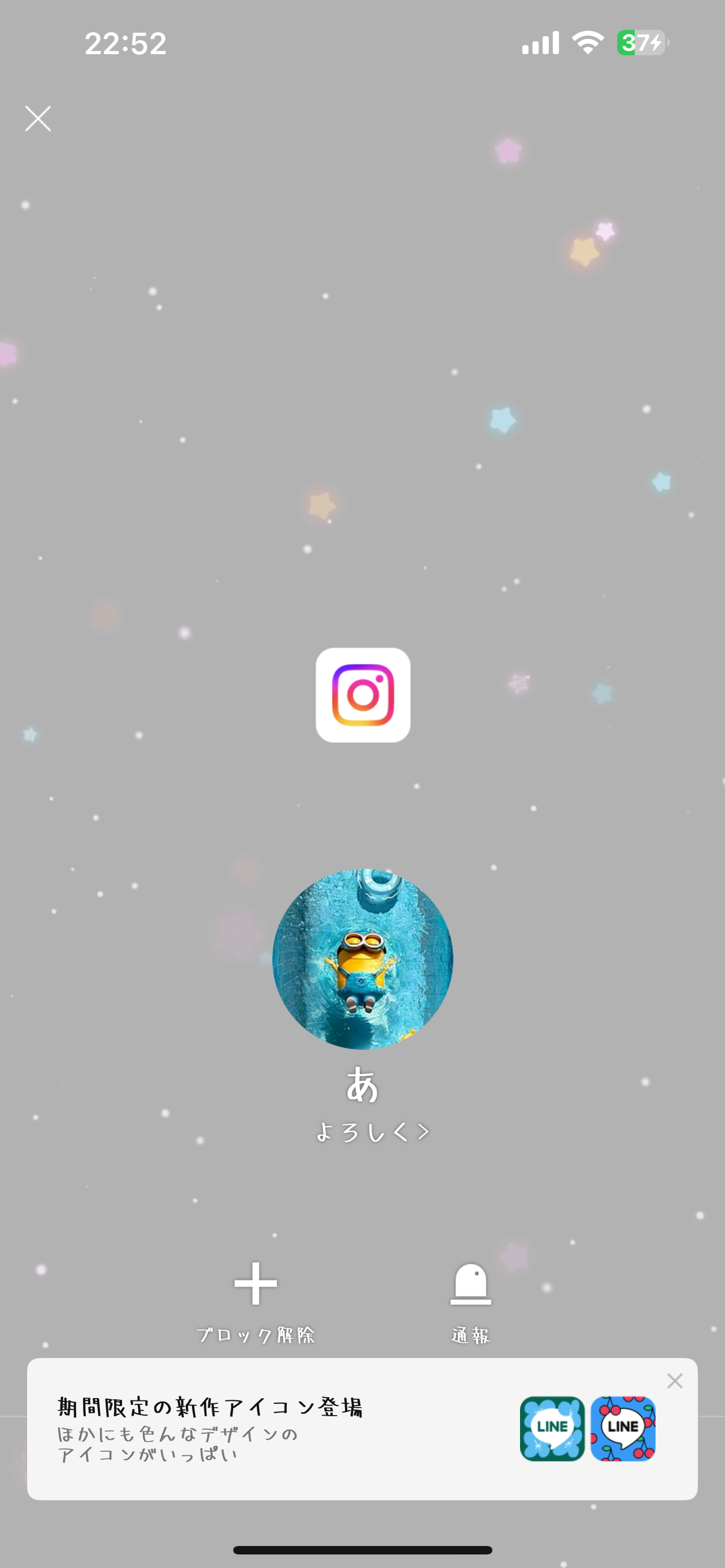Image resolution: width=725 pixels, height=1568 pixels.
Task: View the Minion profile picture
Action: point(363,959)
